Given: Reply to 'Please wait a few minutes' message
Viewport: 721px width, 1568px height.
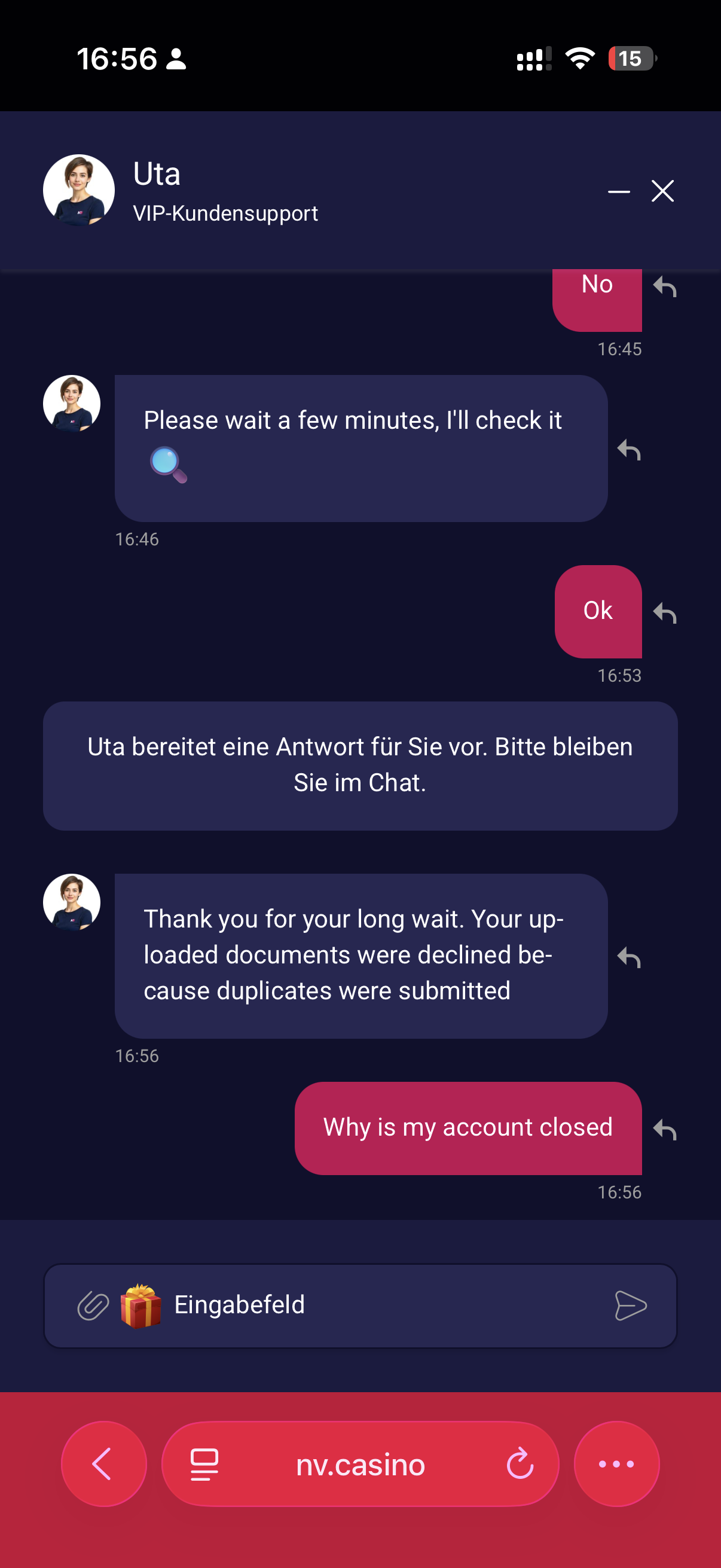Looking at the screenshot, I should 628,450.
